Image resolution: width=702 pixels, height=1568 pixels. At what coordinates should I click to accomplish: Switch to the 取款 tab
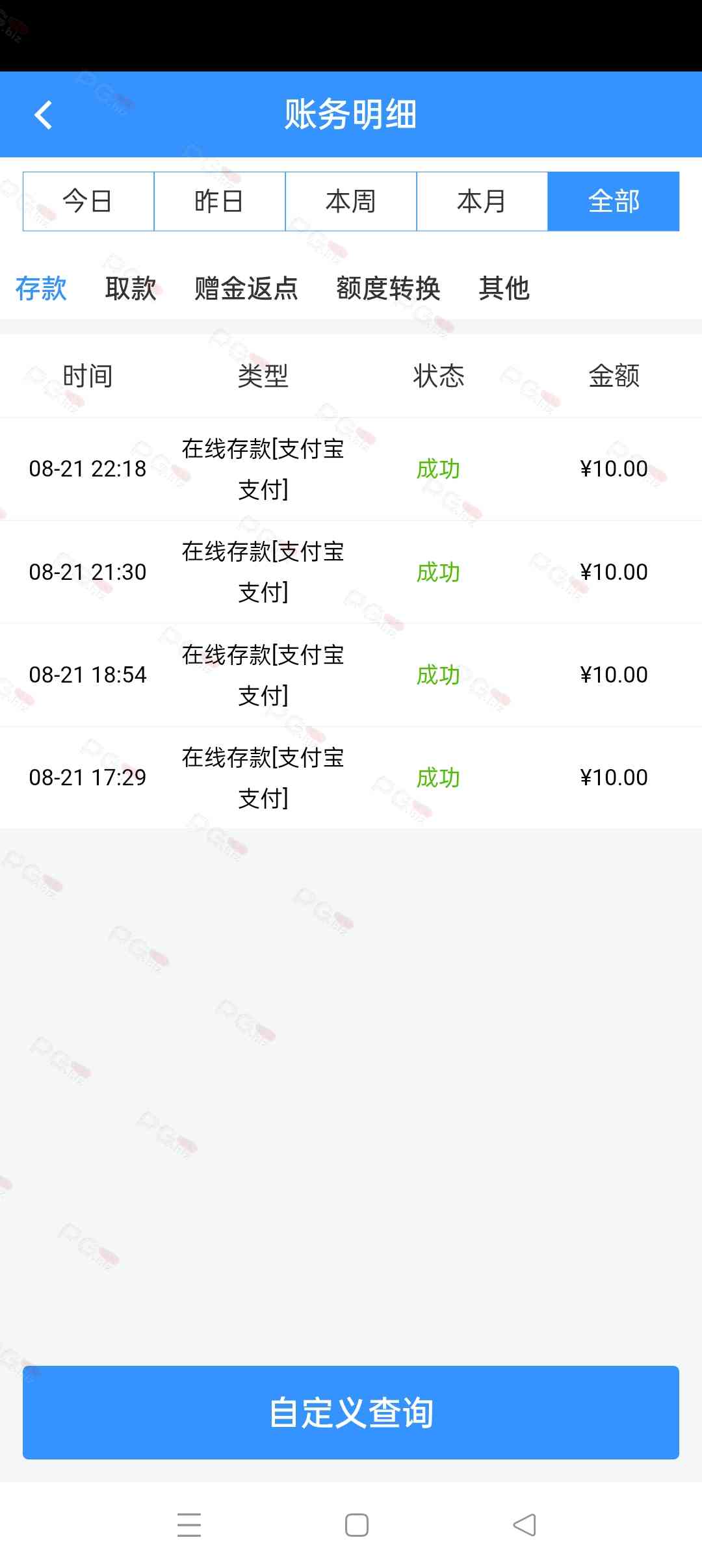(131, 288)
